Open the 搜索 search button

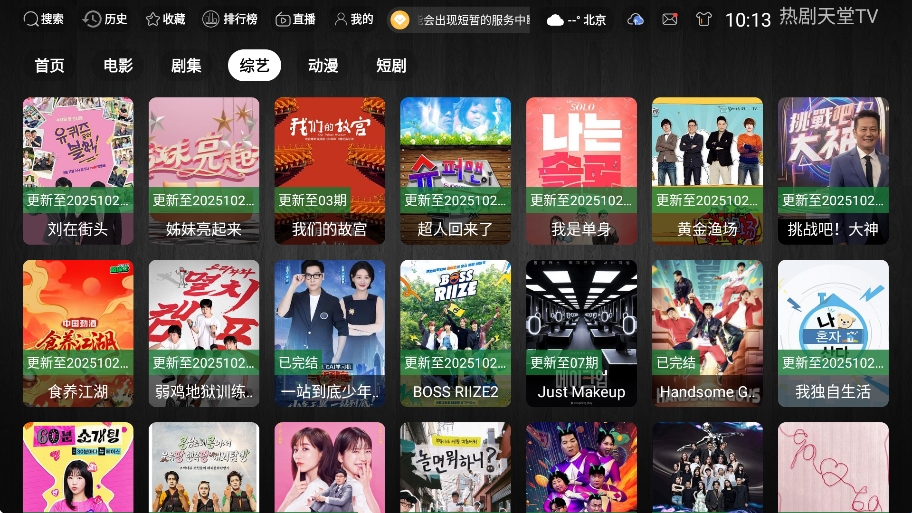[x=43, y=19]
